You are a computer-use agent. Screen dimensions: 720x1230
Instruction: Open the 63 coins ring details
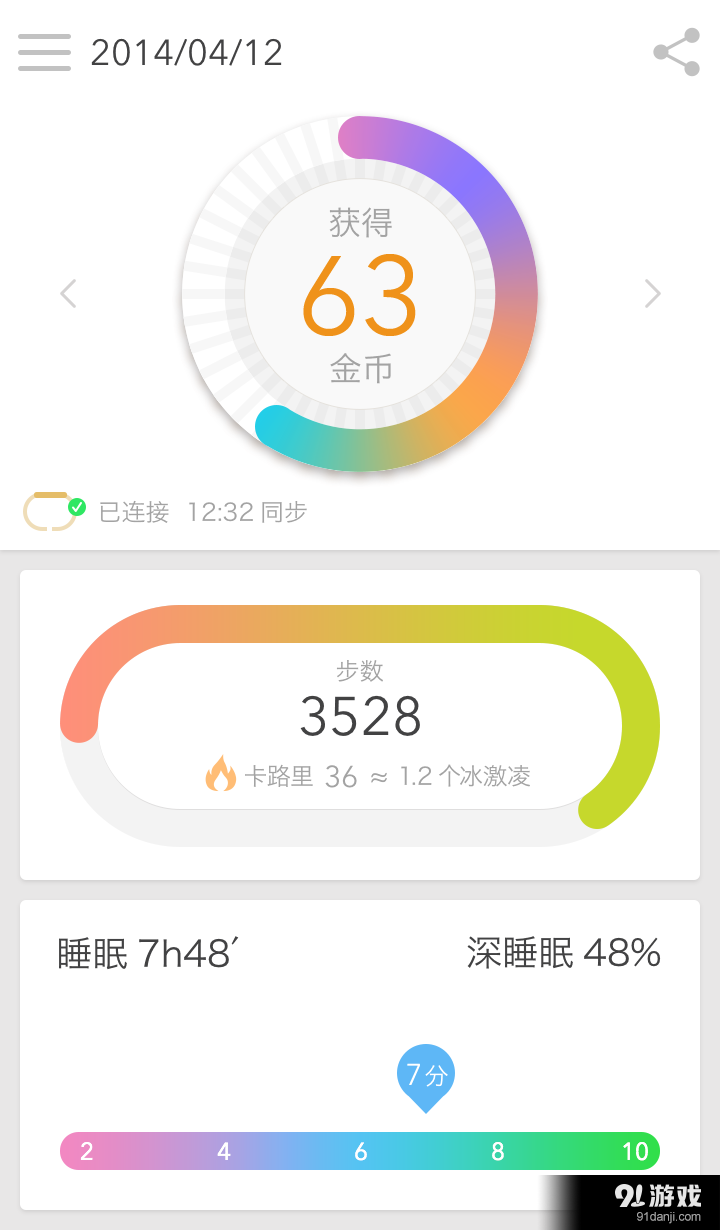[x=360, y=294]
